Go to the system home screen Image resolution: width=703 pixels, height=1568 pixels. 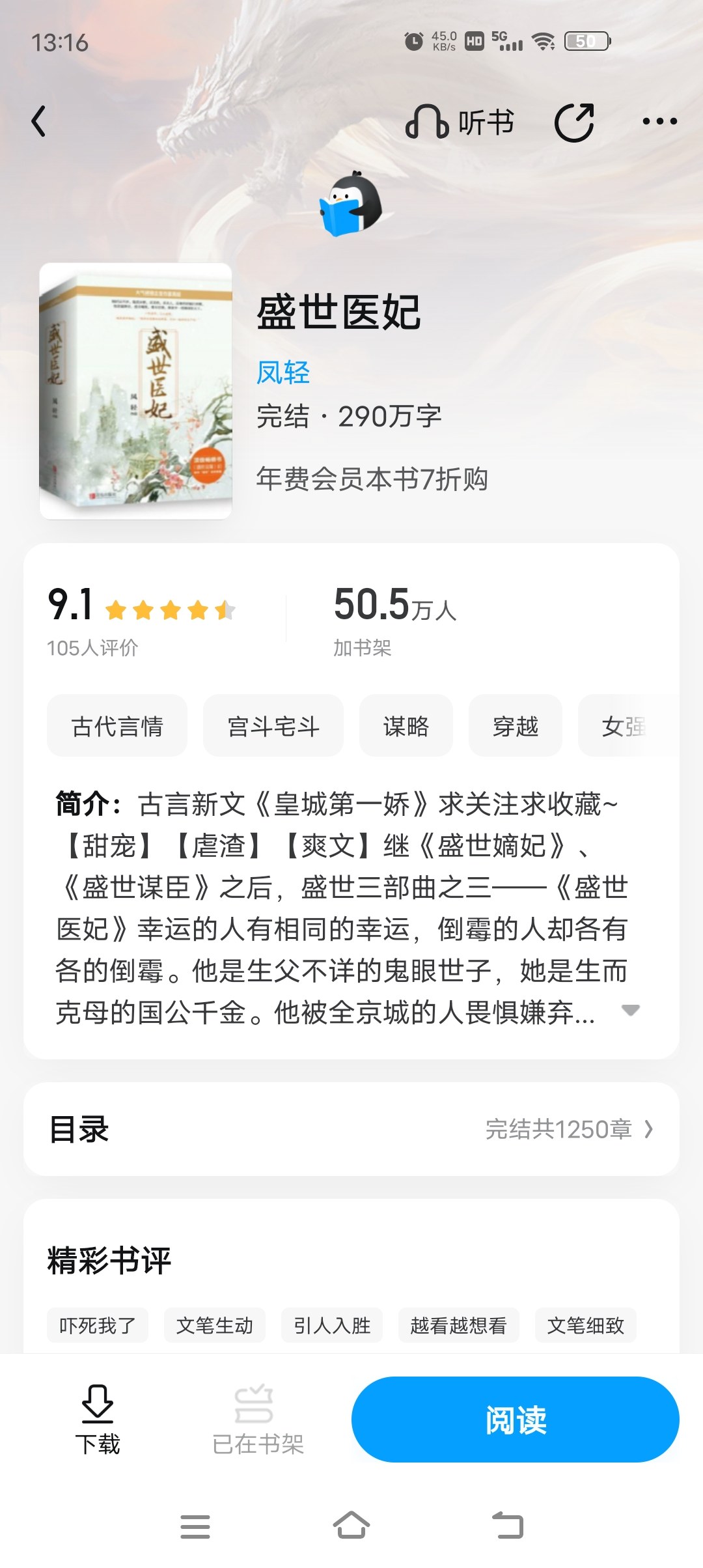coord(351,1525)
